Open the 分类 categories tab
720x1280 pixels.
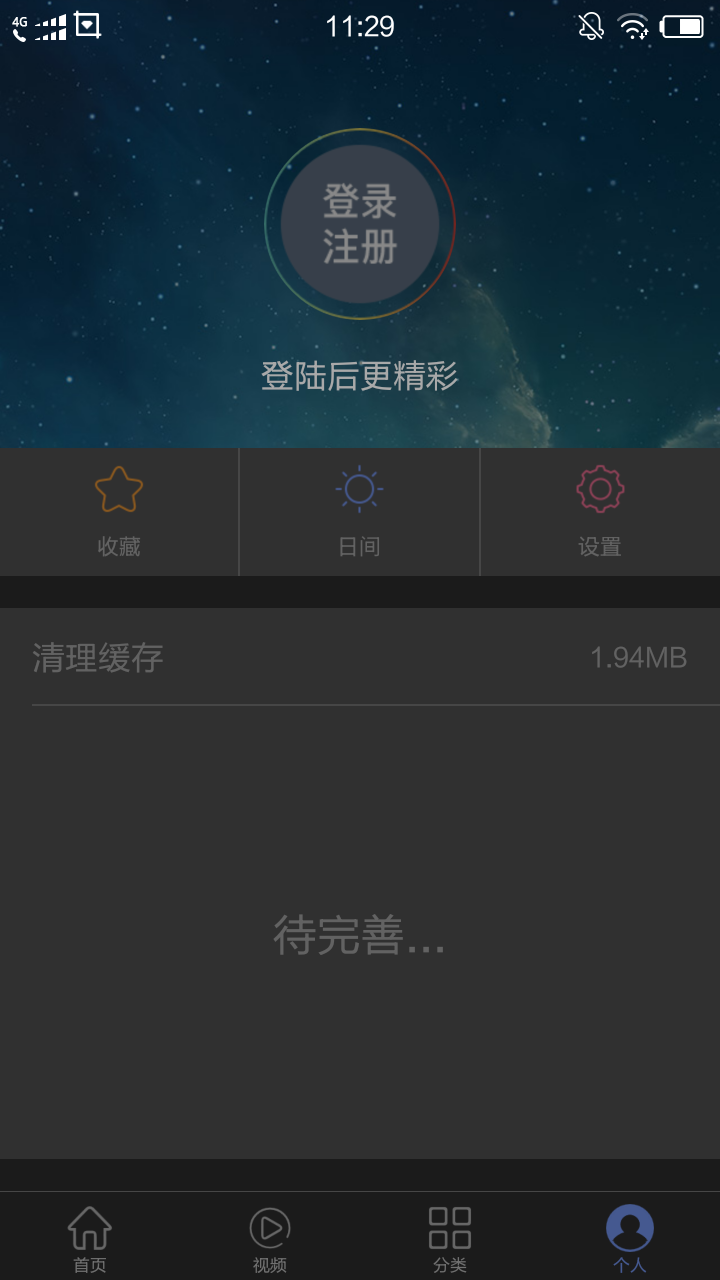point(450,1238)
